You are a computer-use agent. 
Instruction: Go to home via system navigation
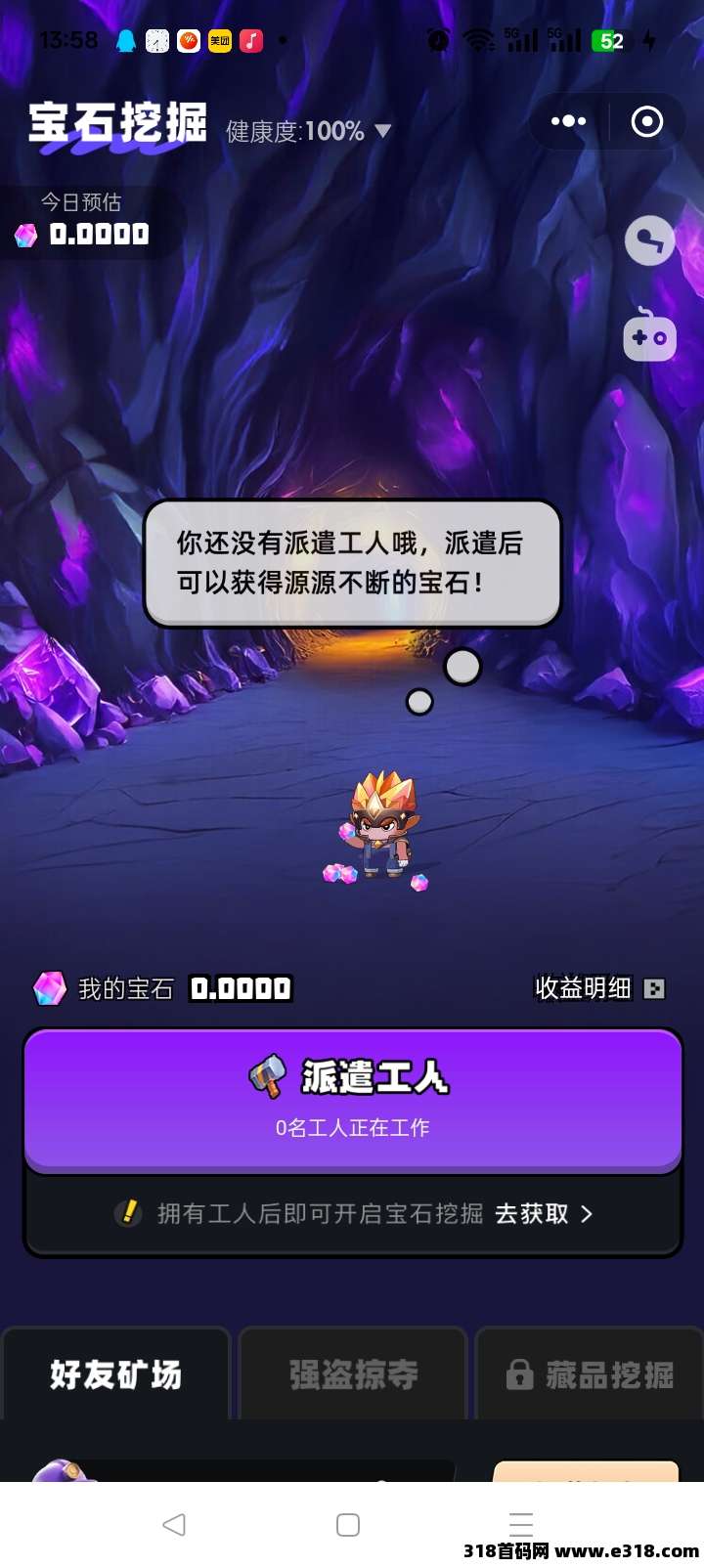pyautogui.click(x=348, y=1525)
